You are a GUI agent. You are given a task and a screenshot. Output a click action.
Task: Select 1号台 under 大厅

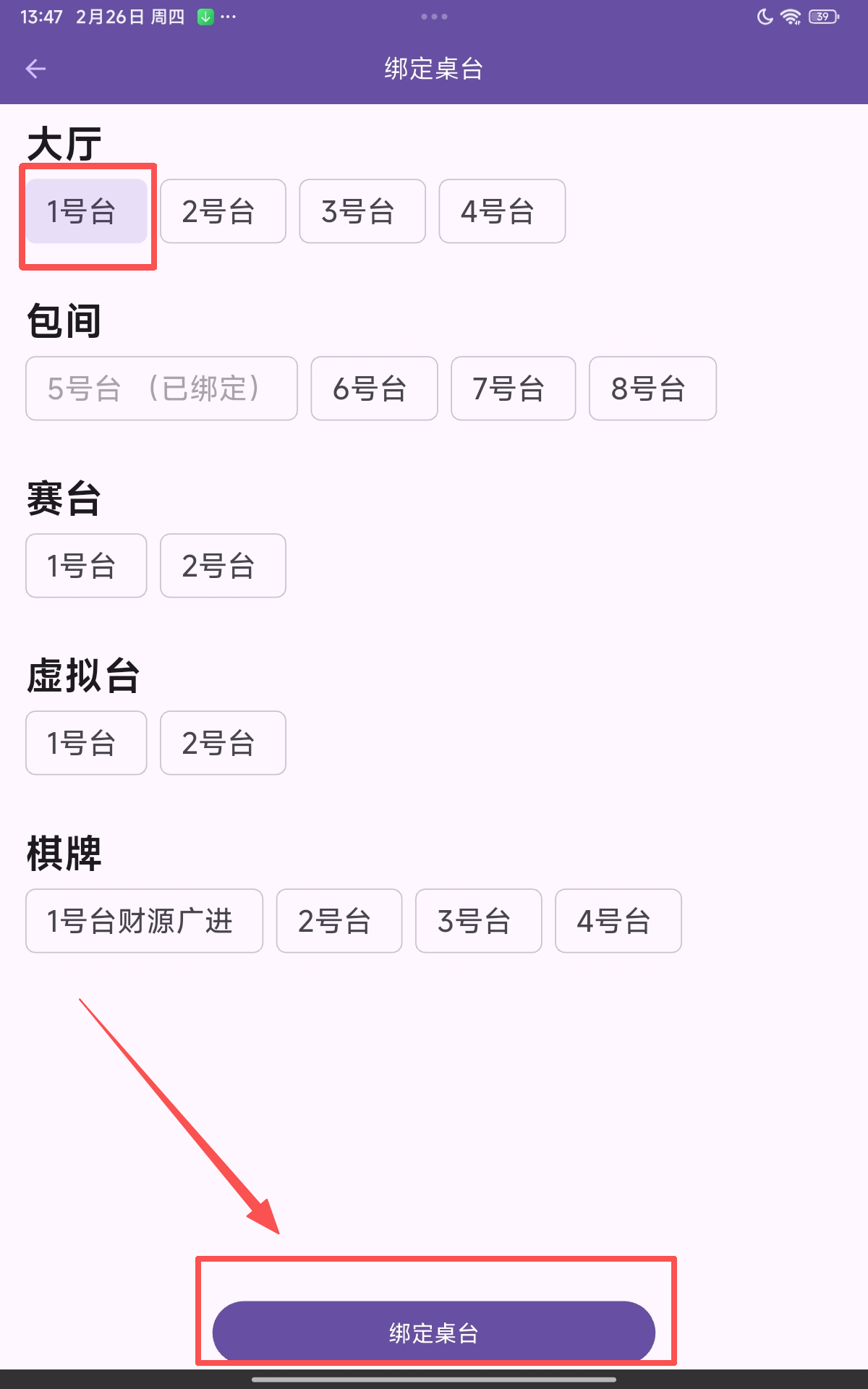86,211
